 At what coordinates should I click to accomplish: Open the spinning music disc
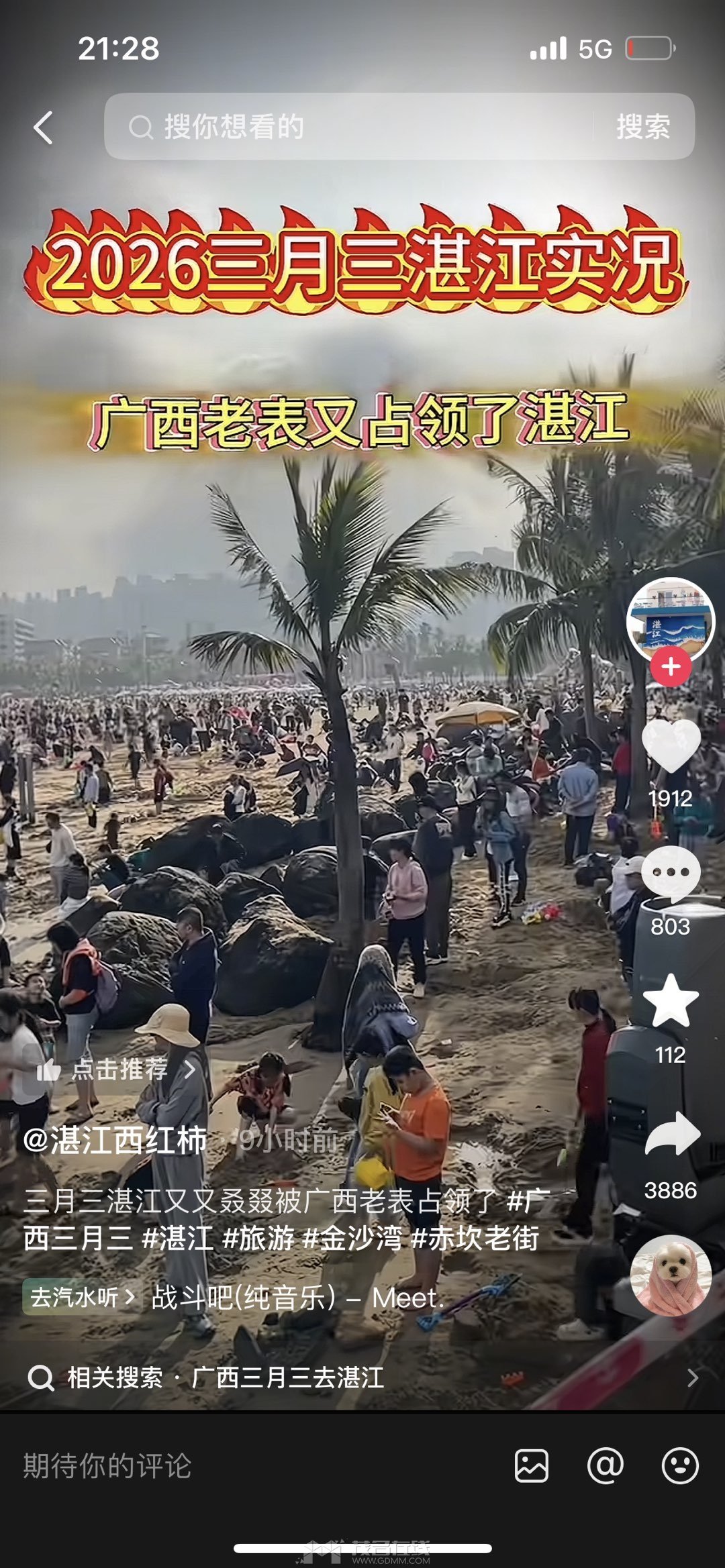pos(671,1275)
